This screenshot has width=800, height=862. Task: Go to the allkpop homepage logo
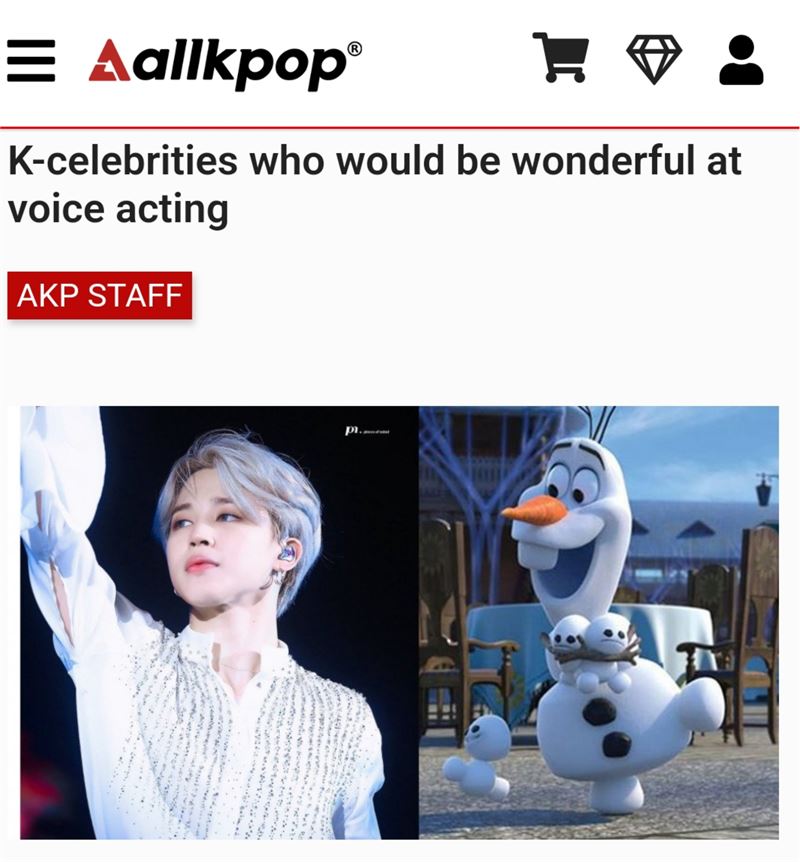click(224, 62)
